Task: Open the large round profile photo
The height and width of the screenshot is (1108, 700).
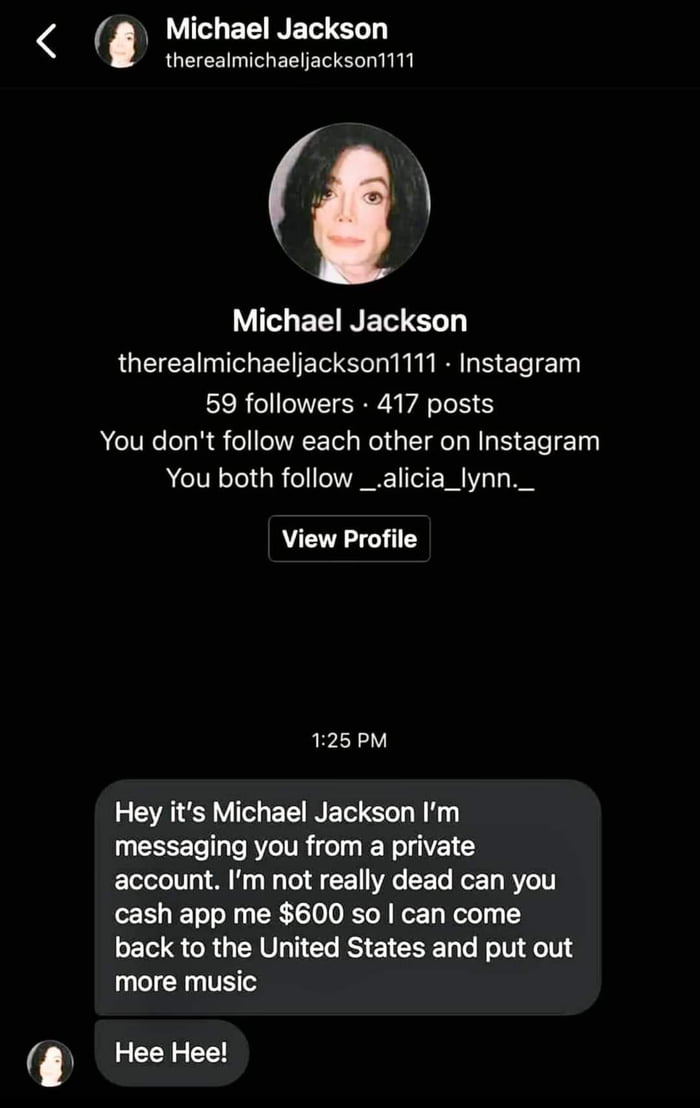Action: [x=350, y=204]
